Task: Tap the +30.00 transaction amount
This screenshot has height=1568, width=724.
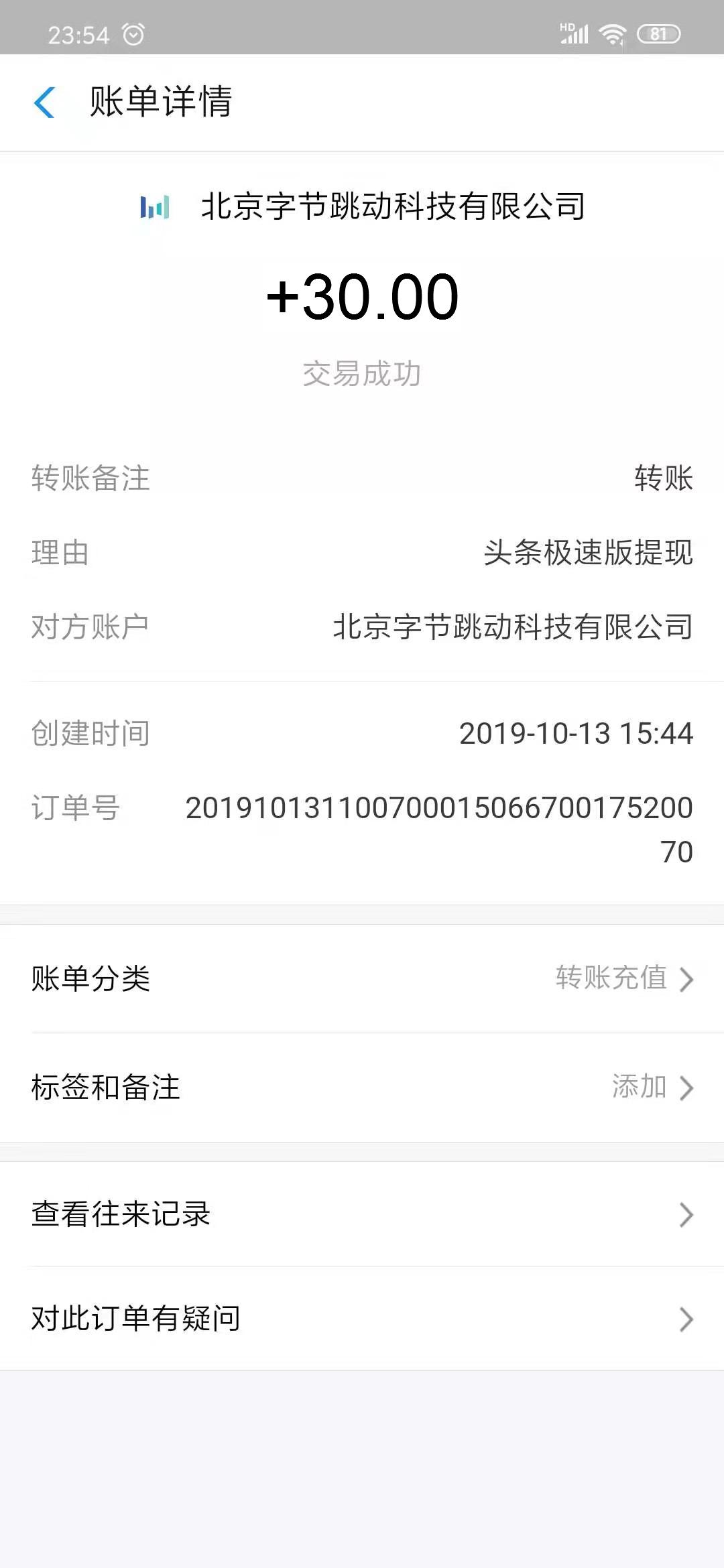Action: coord(362,297)
